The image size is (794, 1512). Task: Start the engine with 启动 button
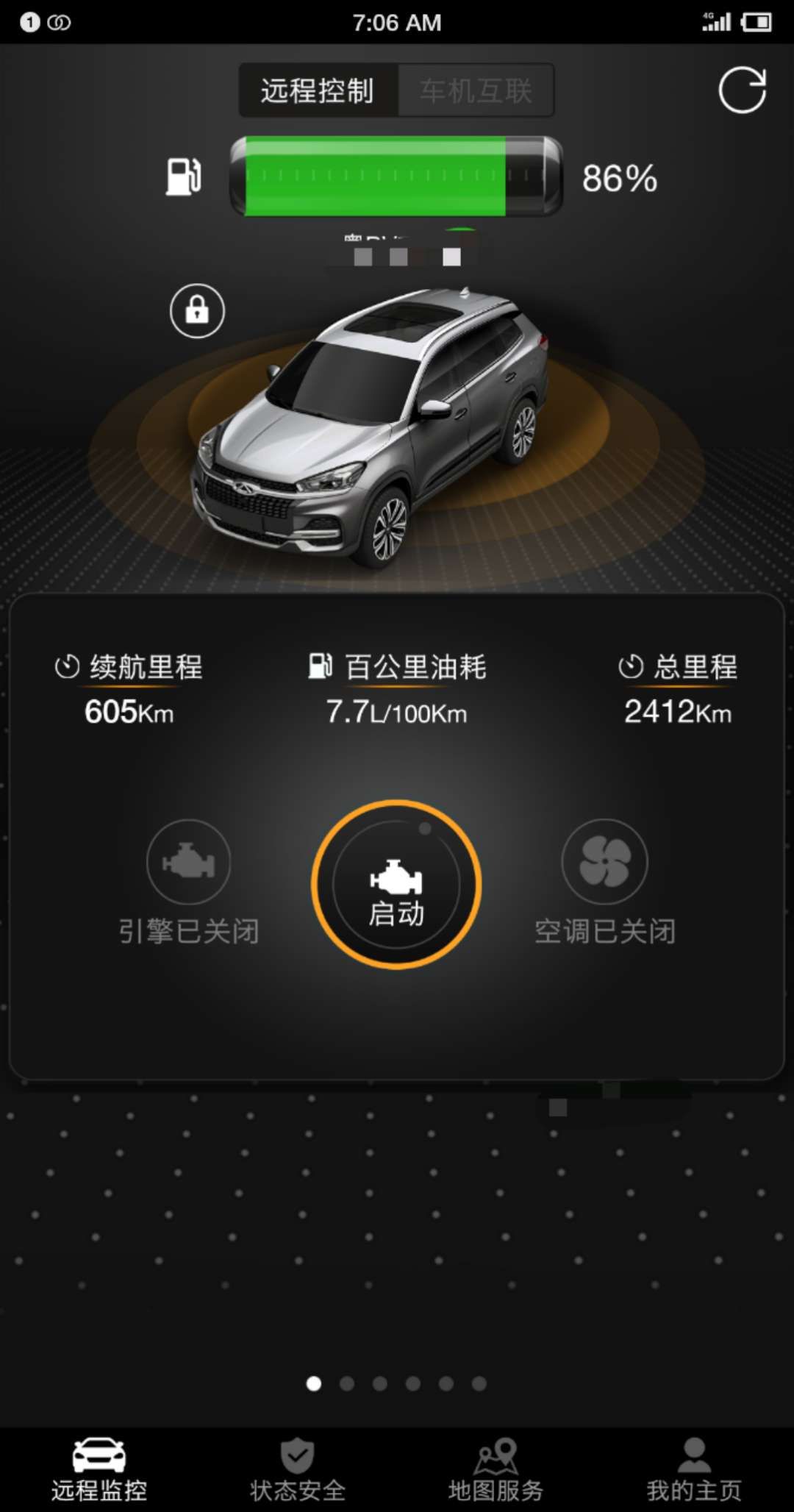tap(396, 885)
